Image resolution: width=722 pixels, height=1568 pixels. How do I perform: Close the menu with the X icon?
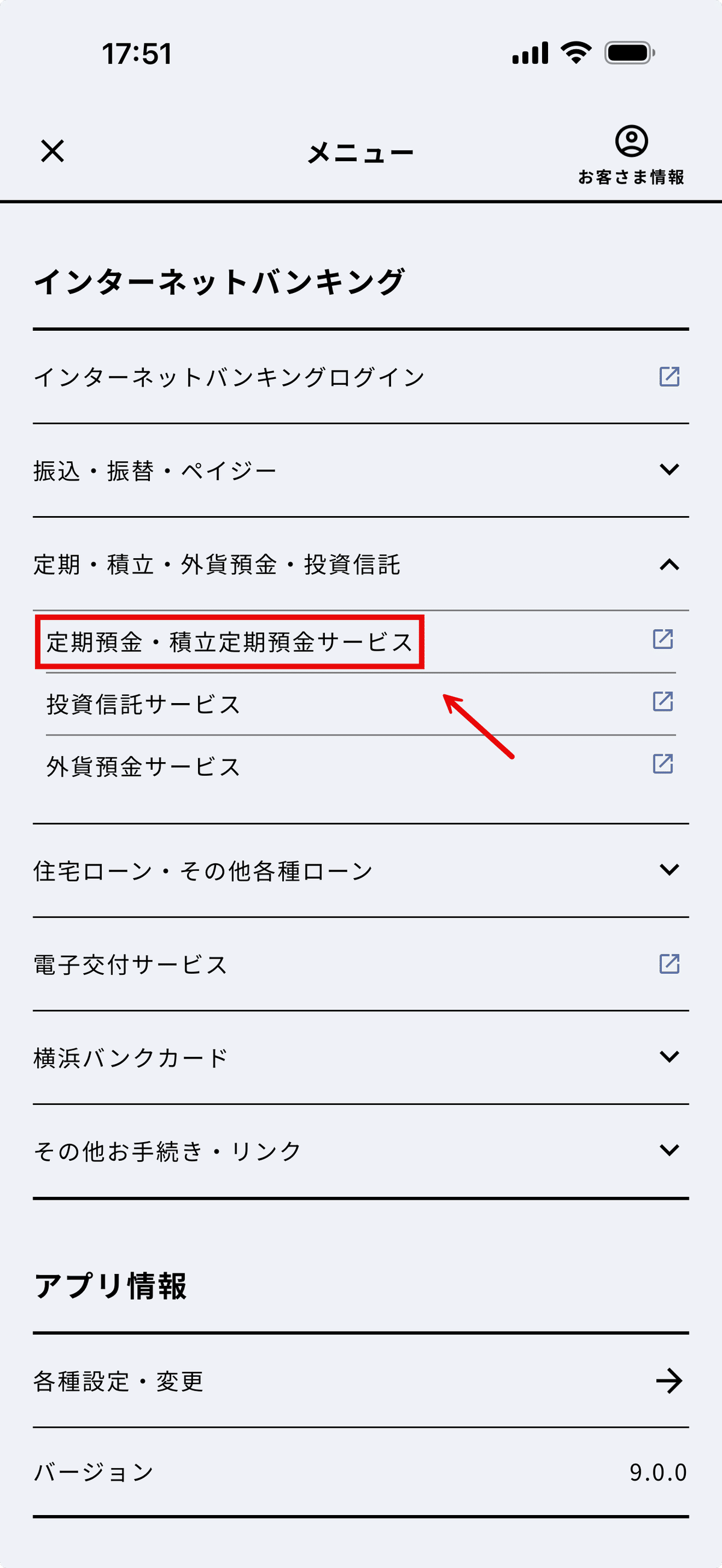point(52,151)
